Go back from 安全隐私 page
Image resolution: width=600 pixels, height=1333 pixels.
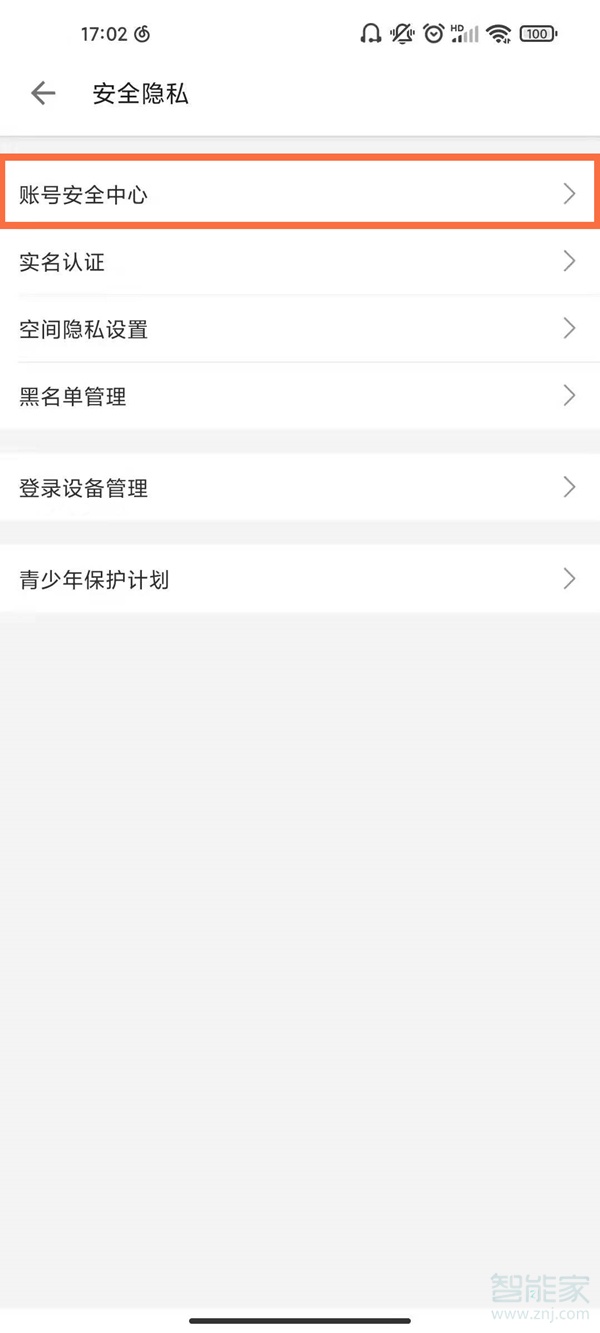pyautogui.click(x=43, y=94)
